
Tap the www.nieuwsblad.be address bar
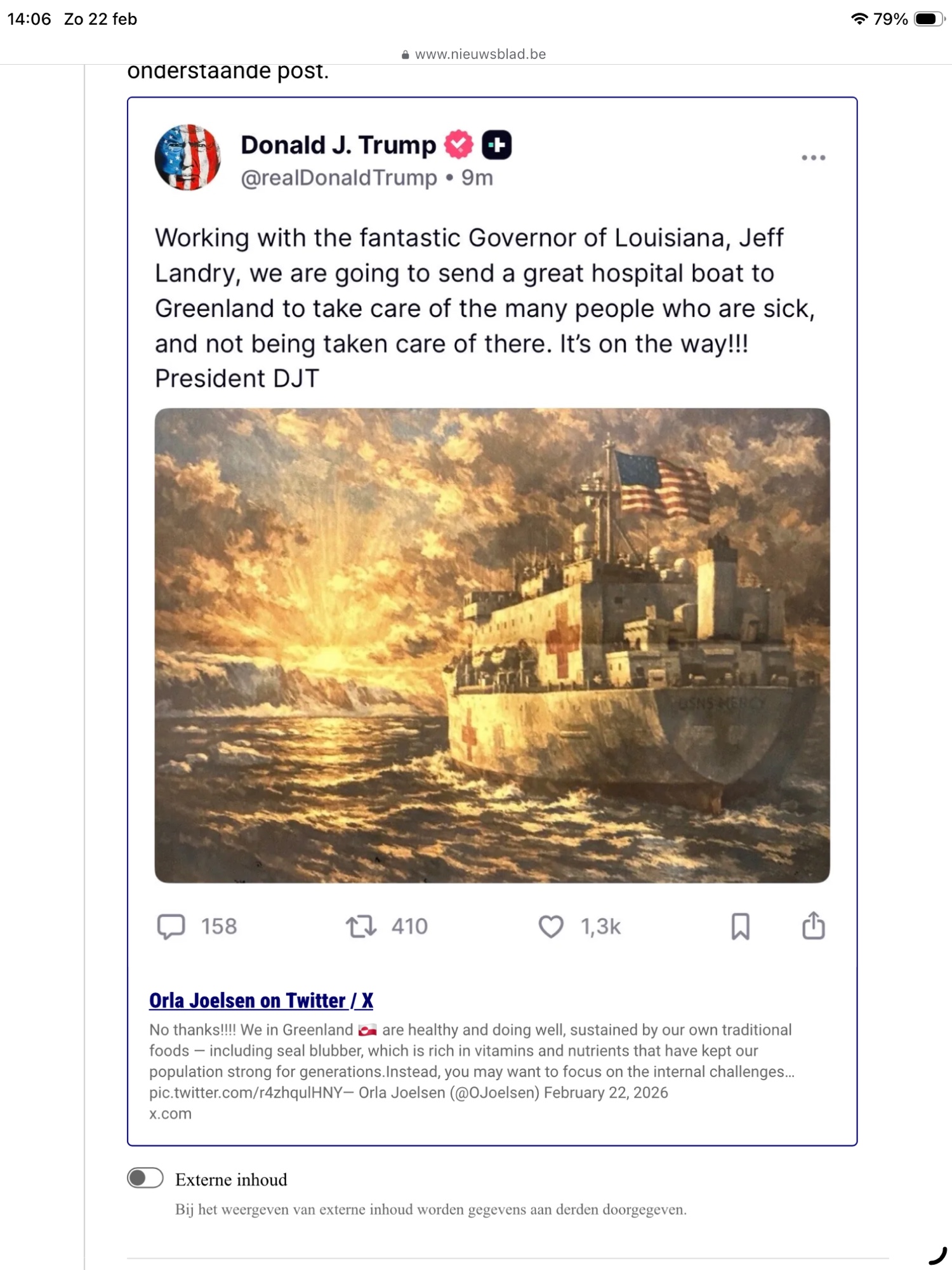click(475, 55)
